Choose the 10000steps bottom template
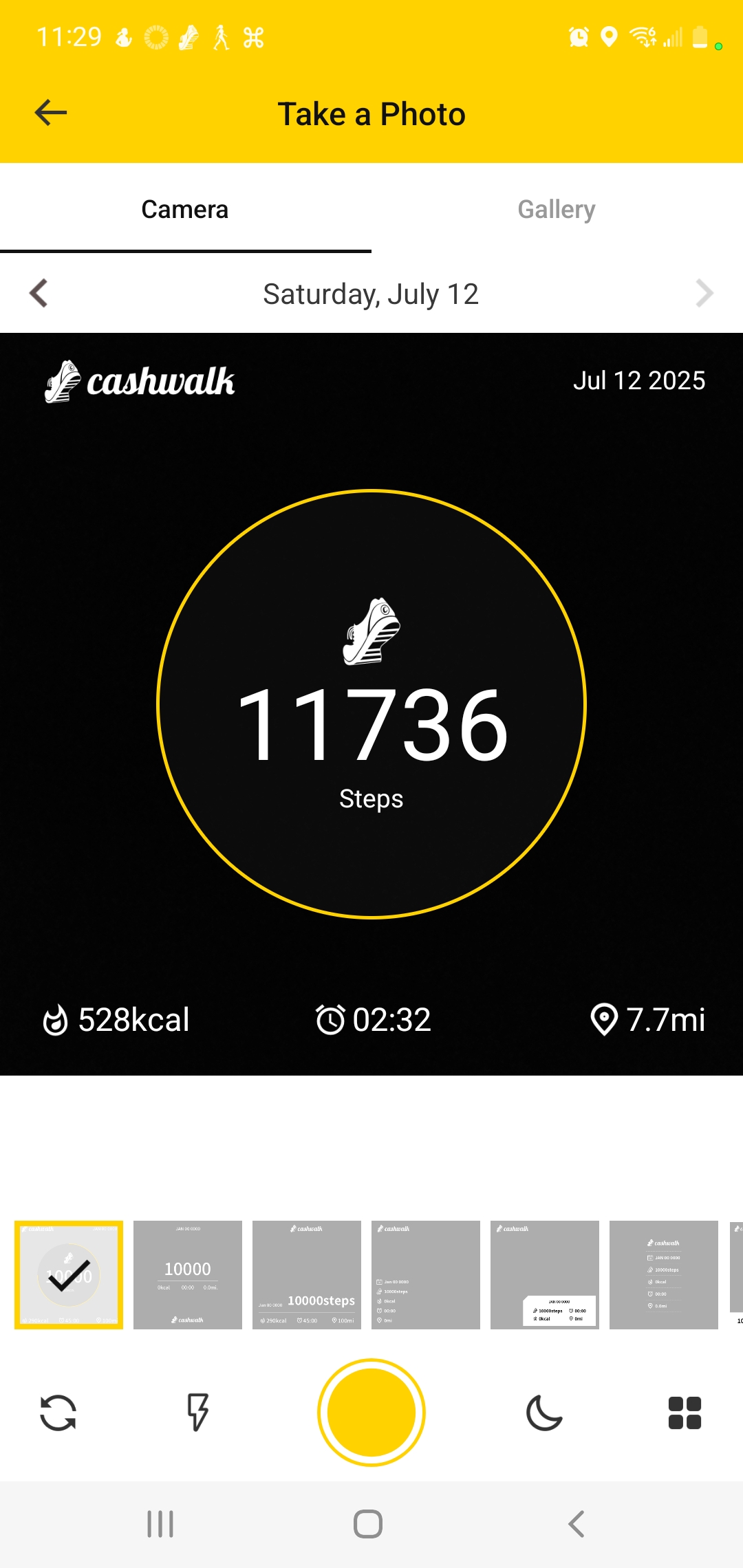743x1568 pixels. click(307, 1275)
